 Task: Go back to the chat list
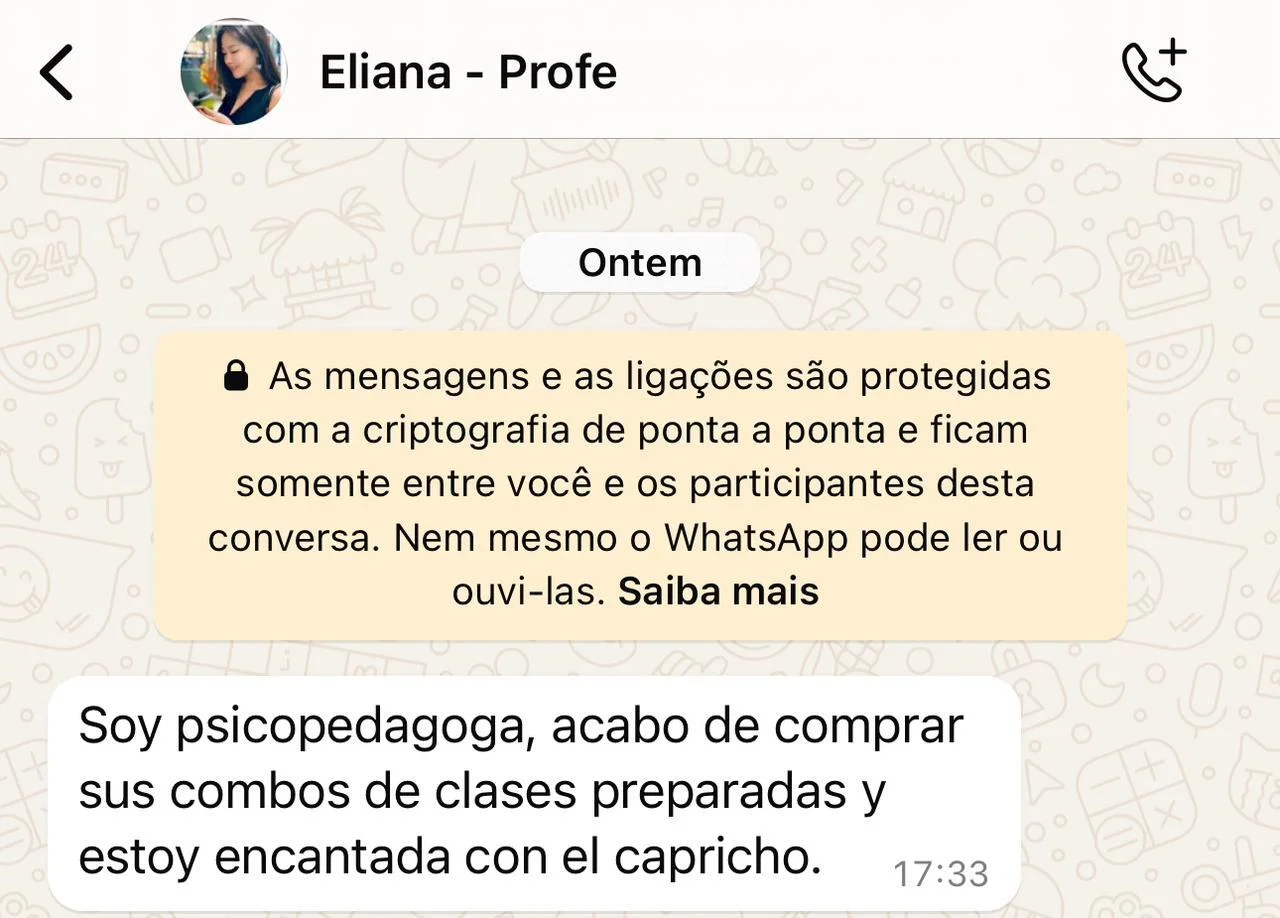tap(57, 72)
